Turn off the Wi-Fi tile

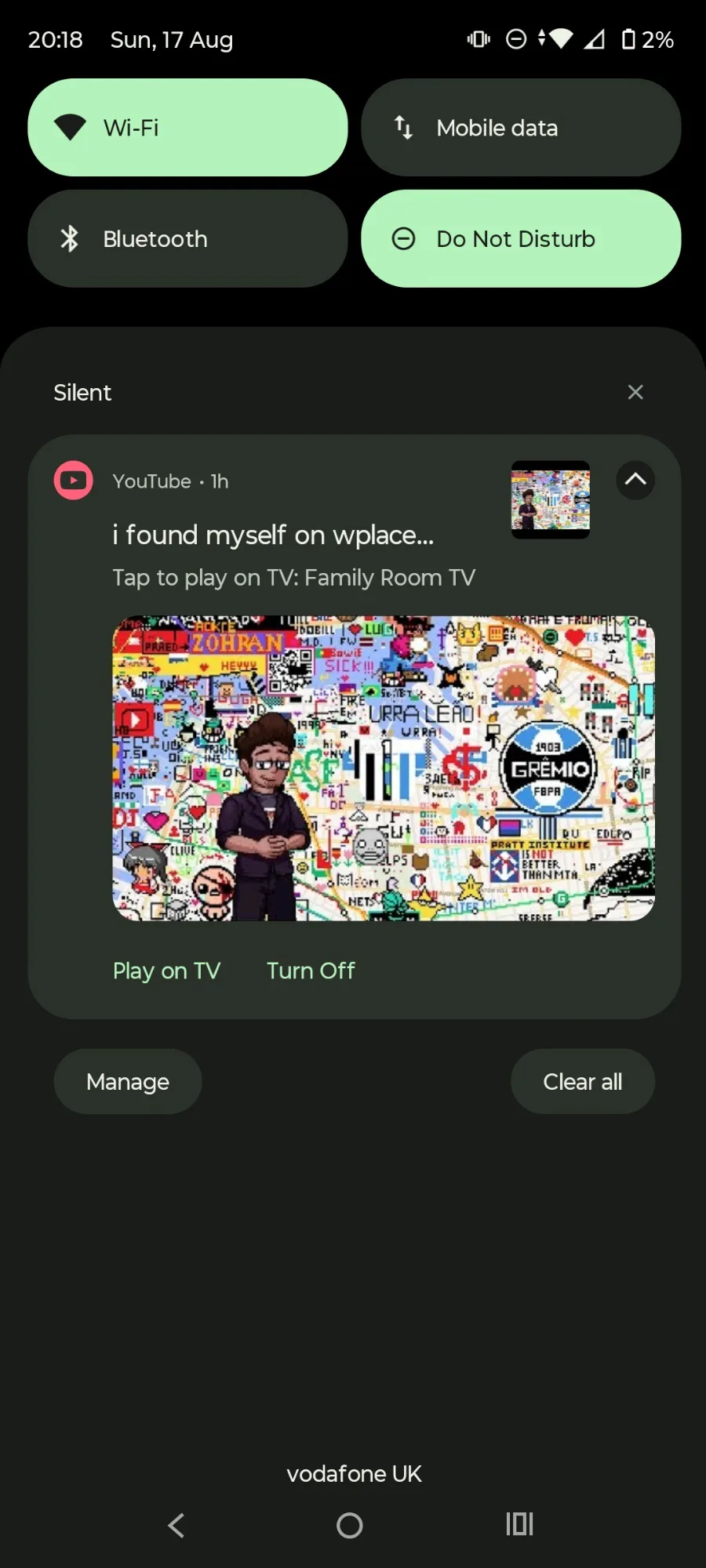187,127
